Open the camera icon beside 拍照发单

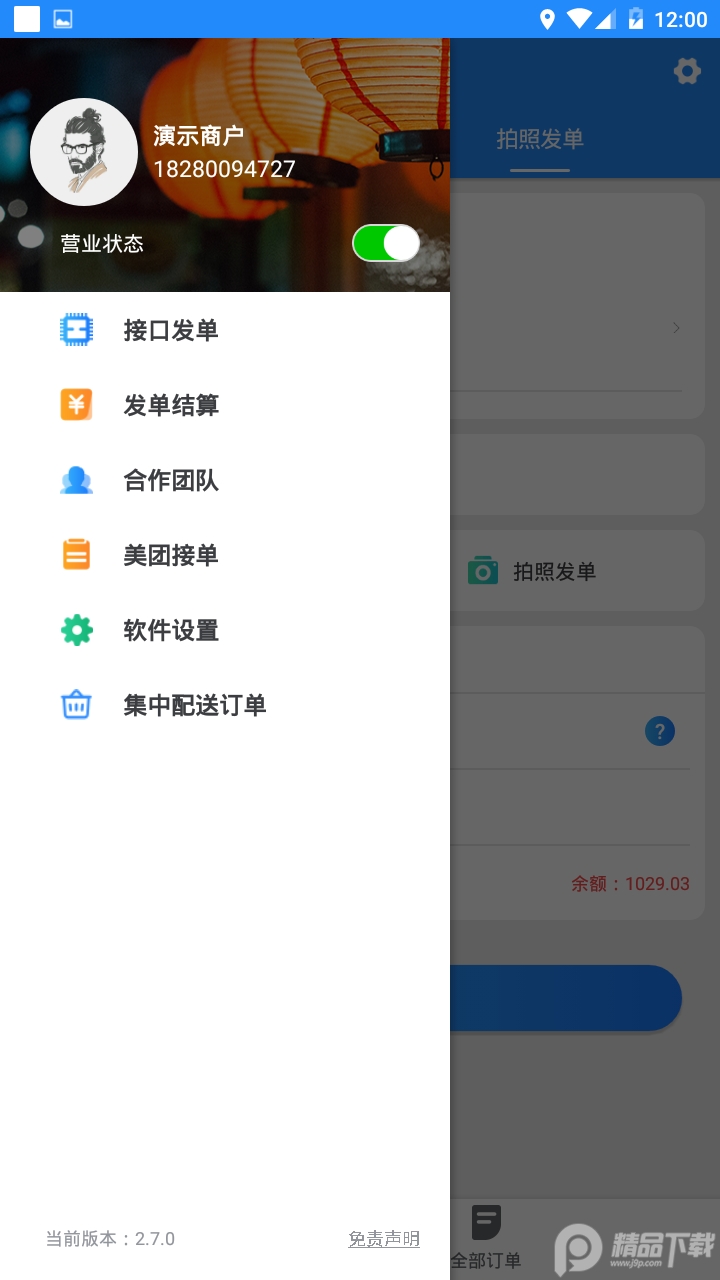[x=483, y=571]
